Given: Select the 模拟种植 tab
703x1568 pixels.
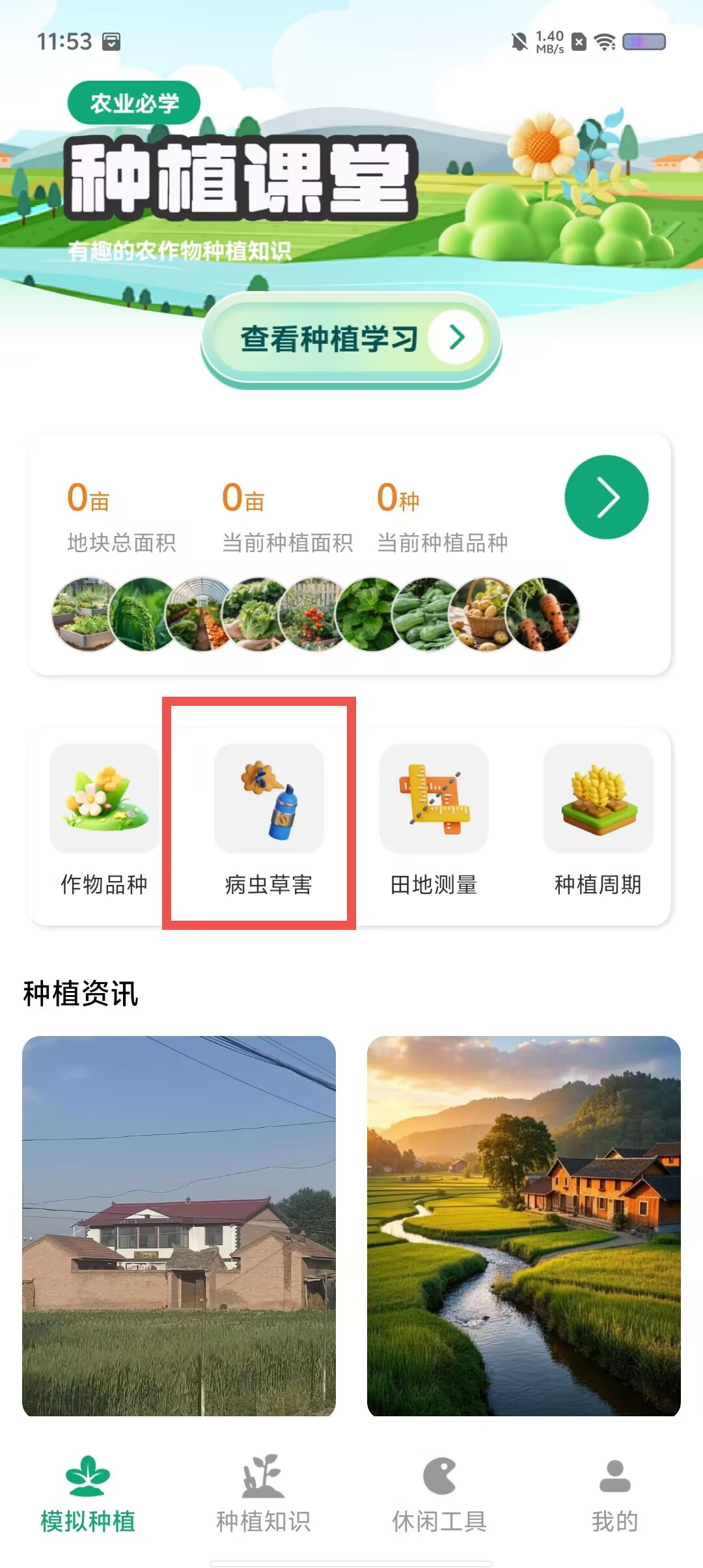Looking at the screenshot, I should 88,1493.
